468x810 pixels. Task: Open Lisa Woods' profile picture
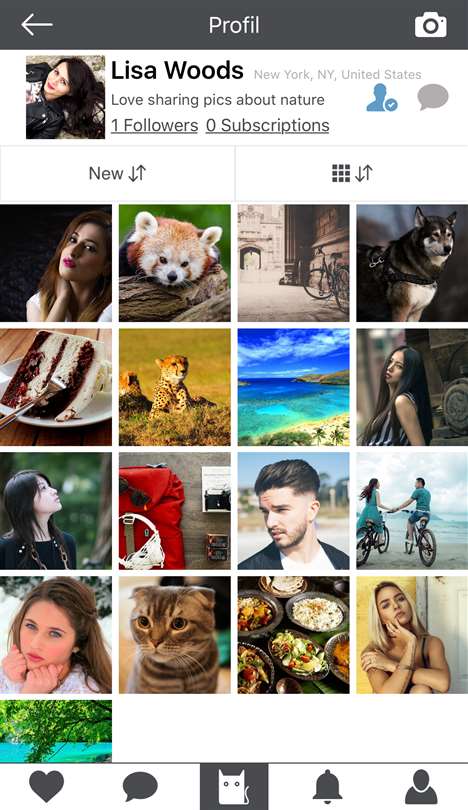(66, 97)
